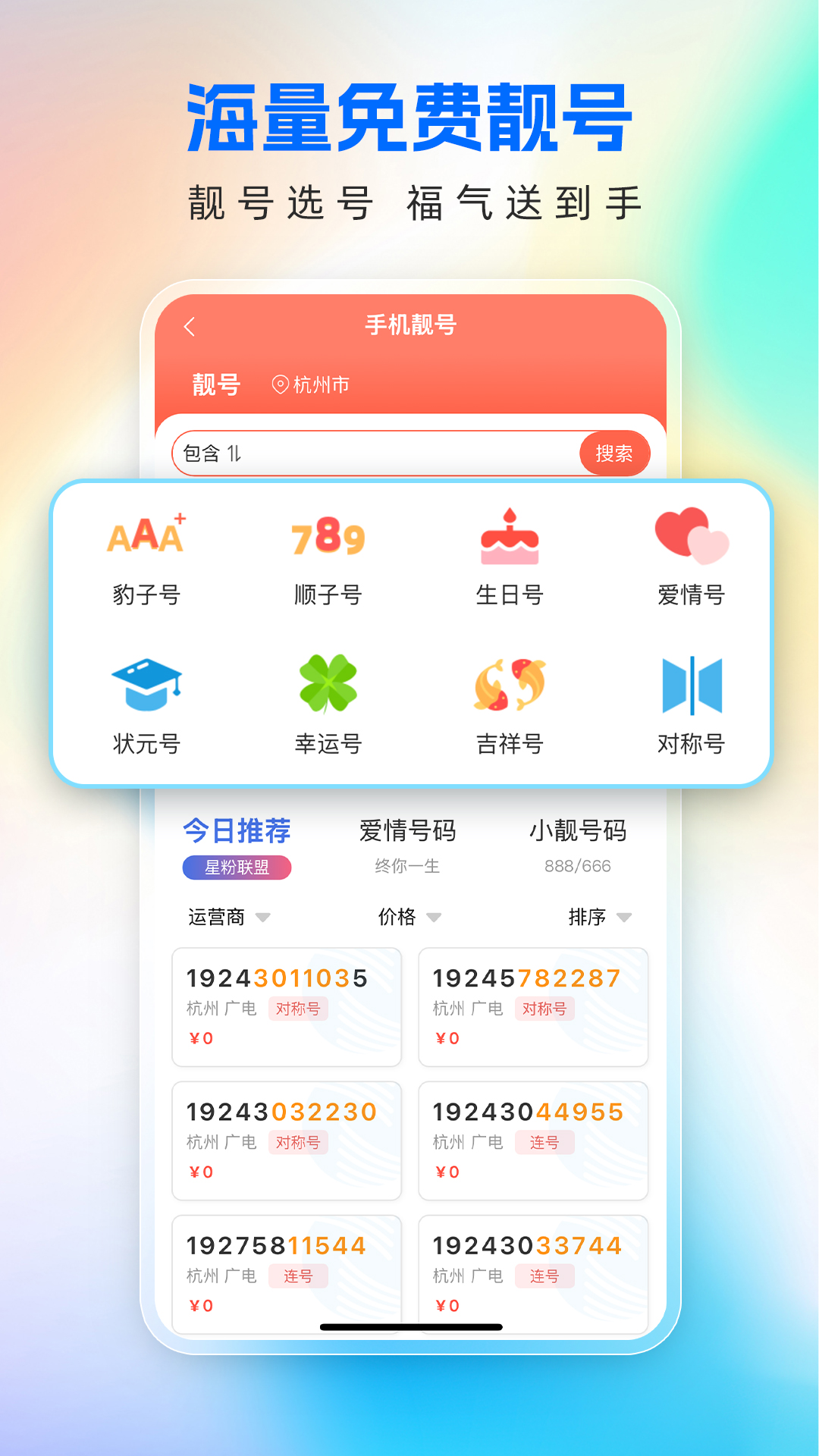Pick the 幸运号 clover icon
Viewport: 819px width, 1456px height.
328,686
